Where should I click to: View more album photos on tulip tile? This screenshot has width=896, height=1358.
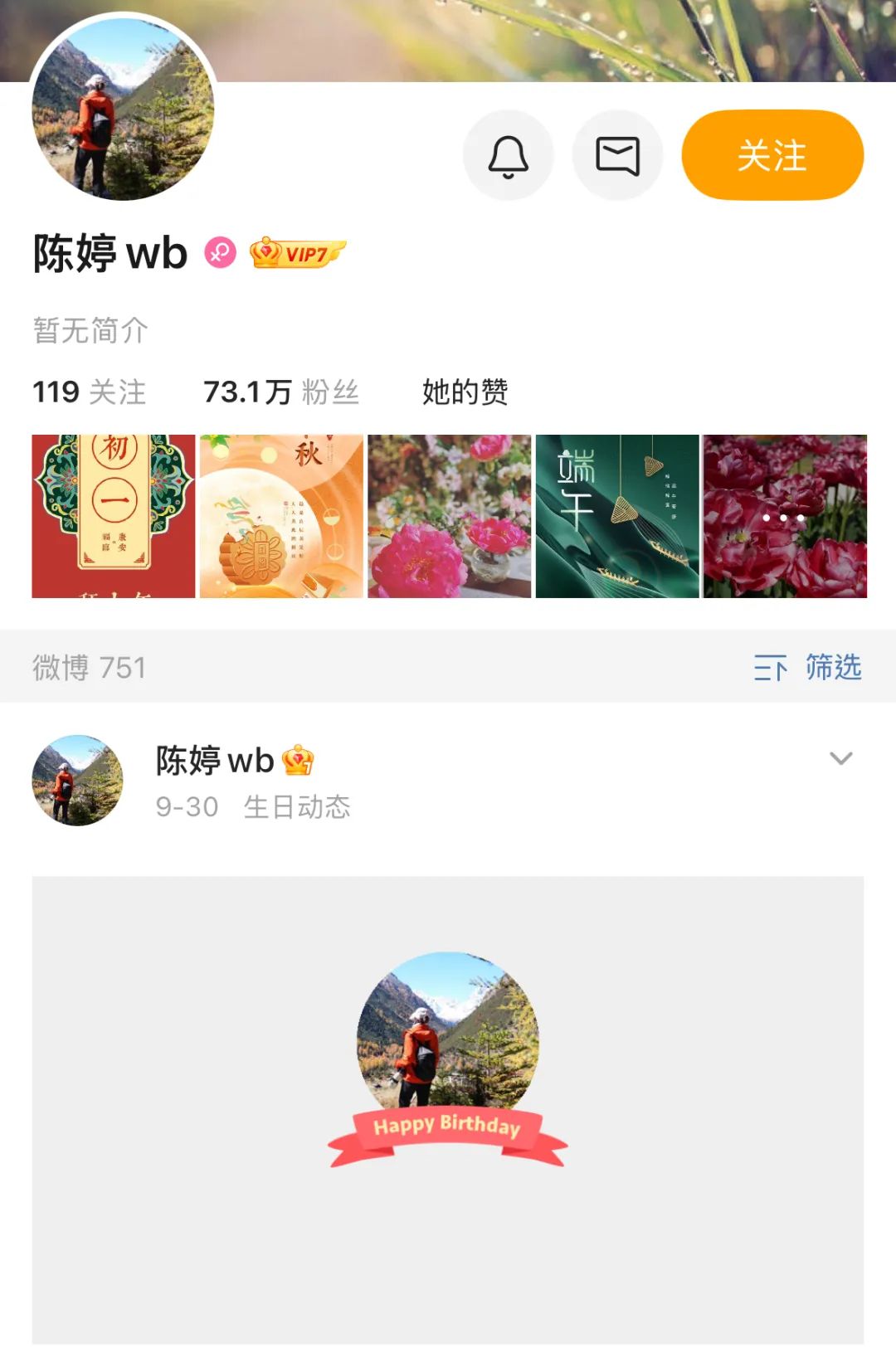click(x=784, y=516)
